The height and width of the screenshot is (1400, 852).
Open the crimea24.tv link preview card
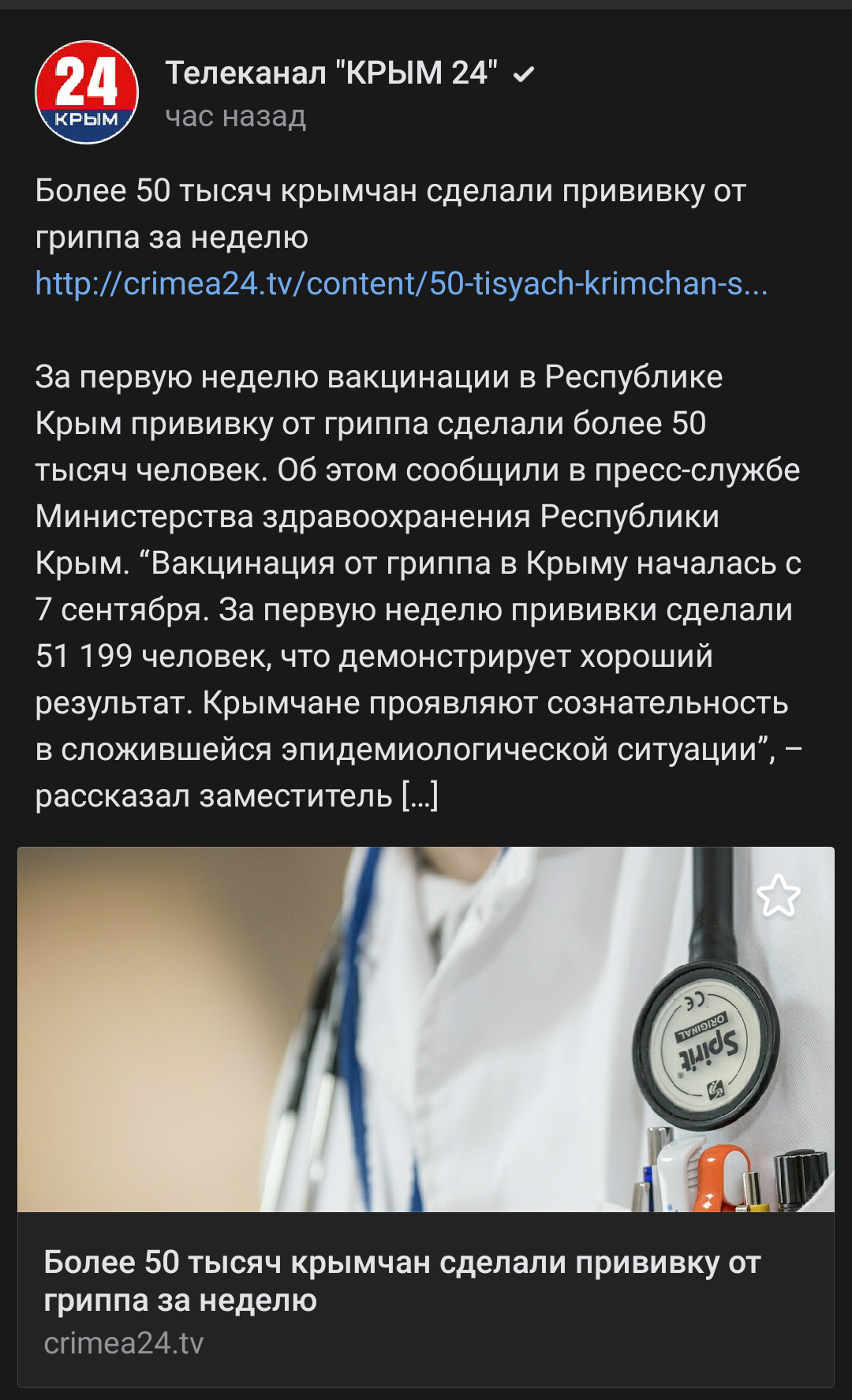pyautogui.click(x=426, y=1117)
